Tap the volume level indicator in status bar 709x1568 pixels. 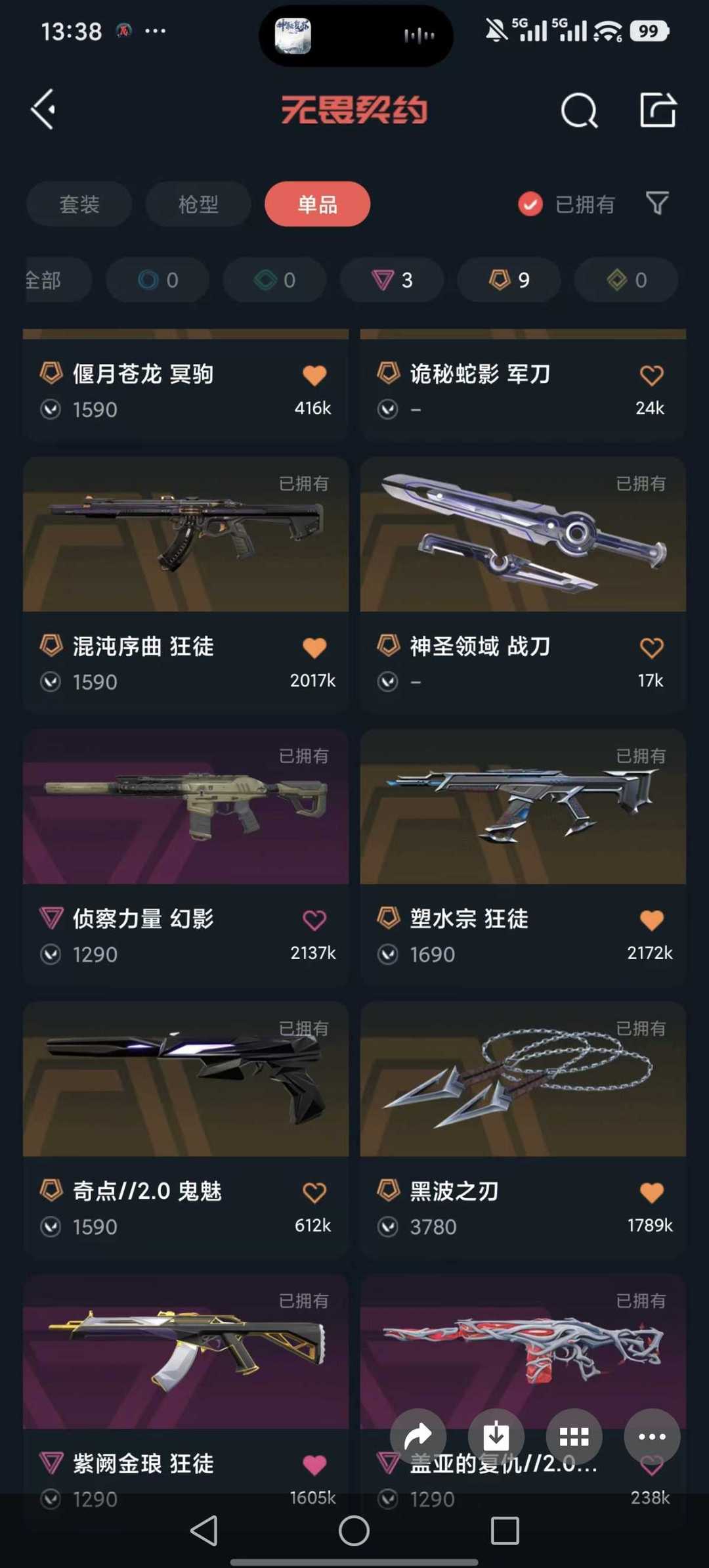click(x=419, y=36)
